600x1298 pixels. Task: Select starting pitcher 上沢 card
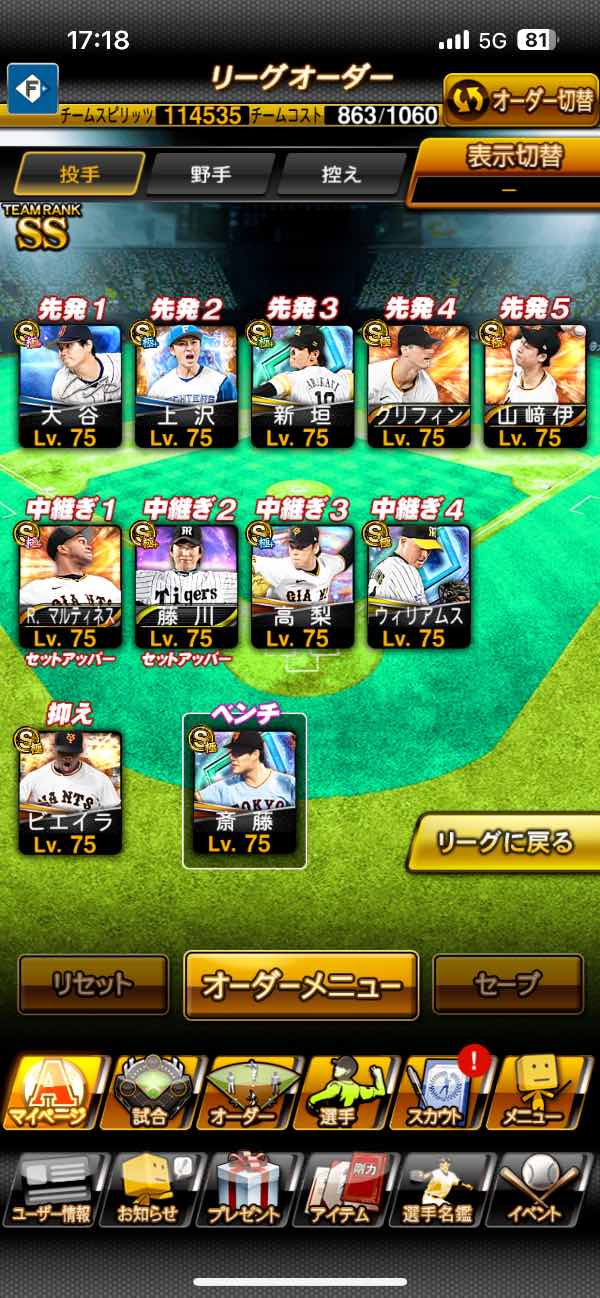pyautogui.click(x=186, y=386)
